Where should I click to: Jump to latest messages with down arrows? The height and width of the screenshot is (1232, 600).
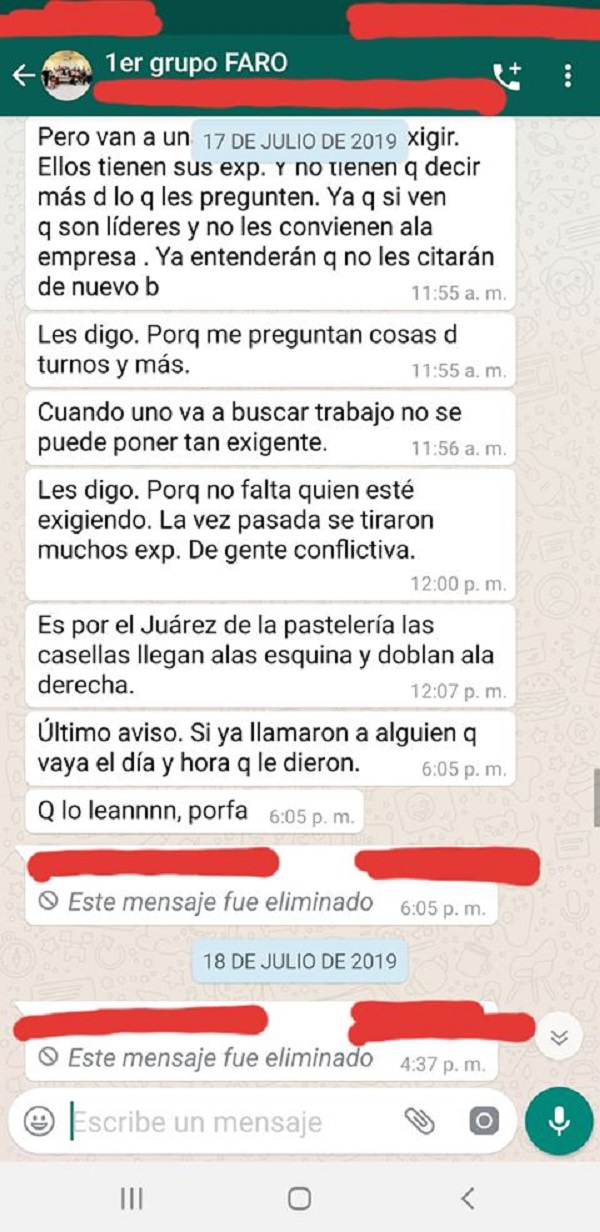(x=560, y=1037)
